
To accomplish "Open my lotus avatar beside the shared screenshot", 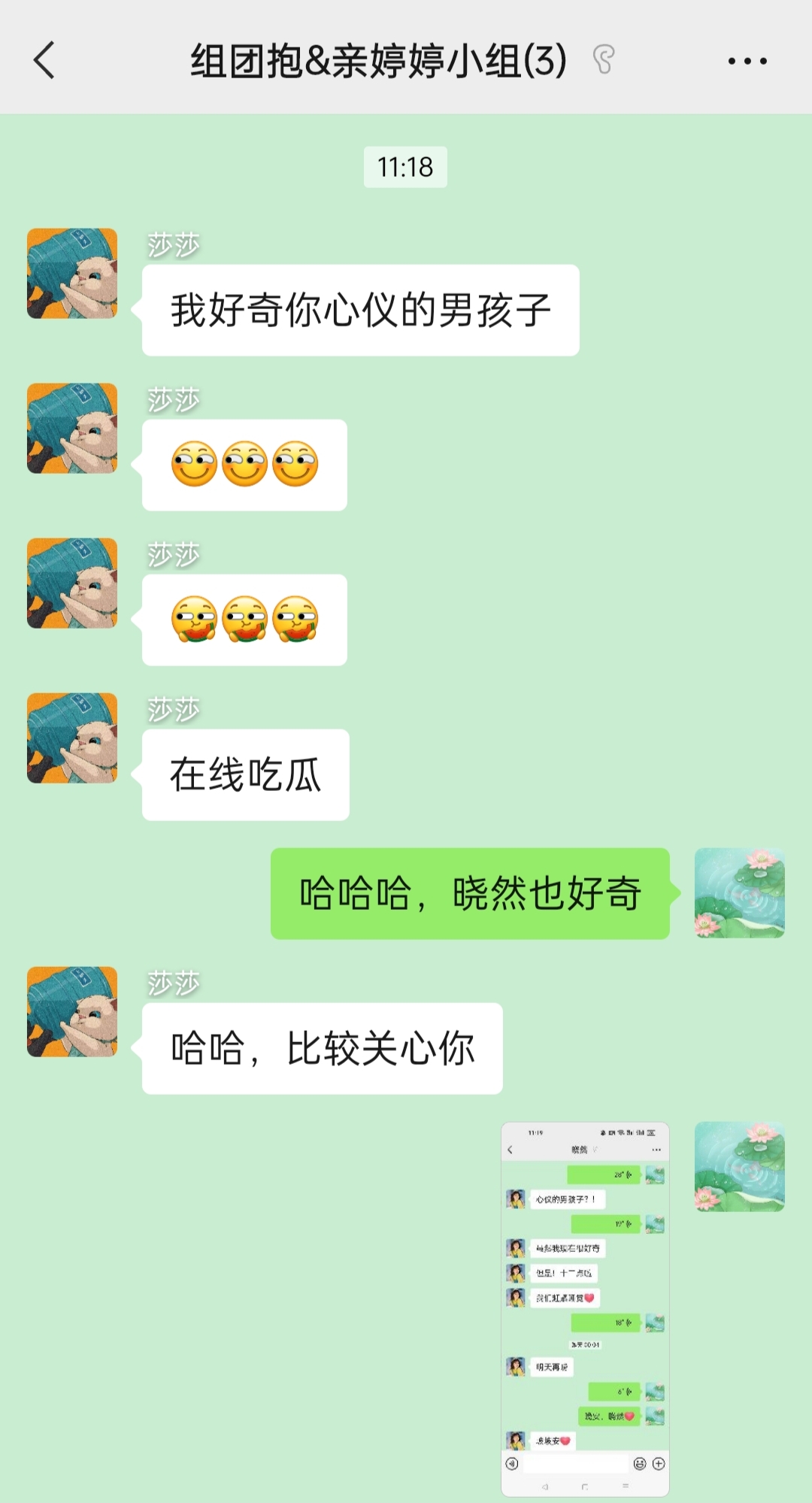I will coord(739,1167).
